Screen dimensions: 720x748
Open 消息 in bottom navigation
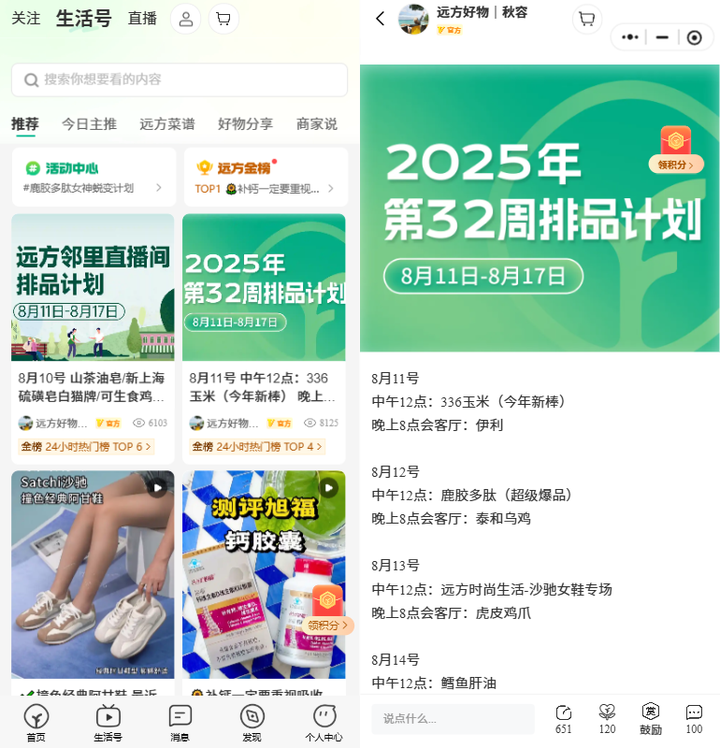click(180, 722)
